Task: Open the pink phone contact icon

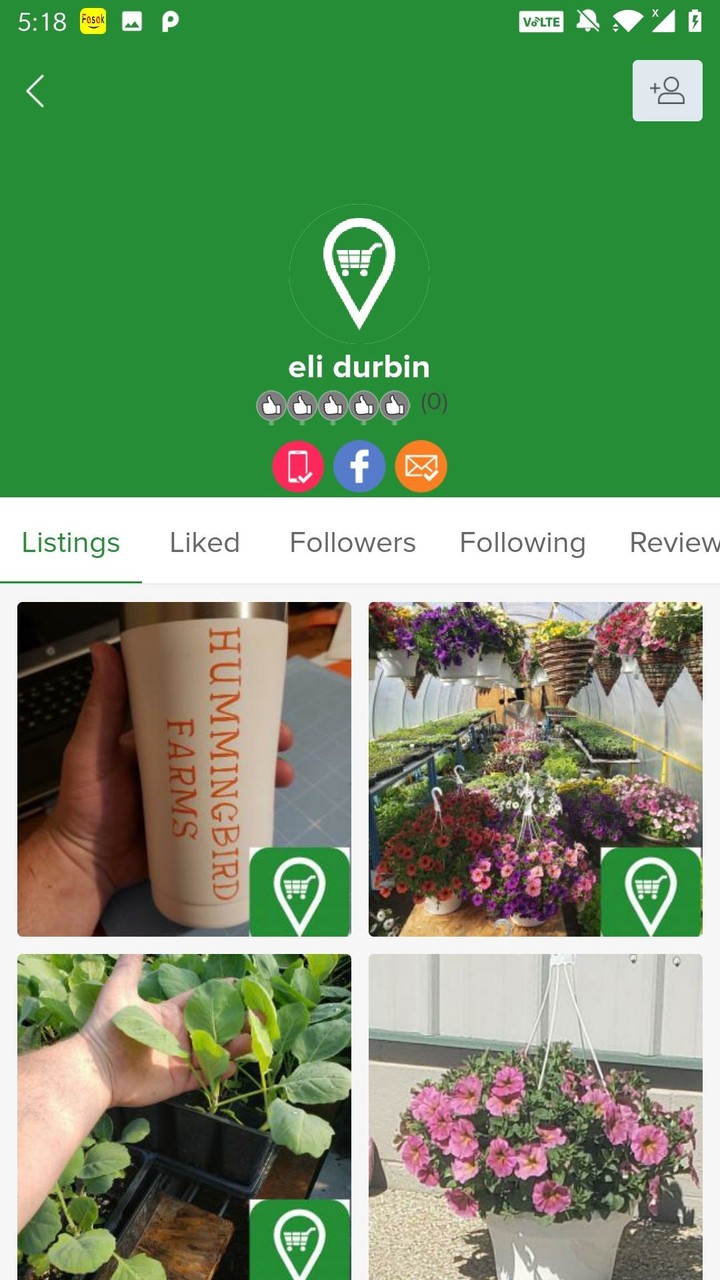Action: [297, 466]
